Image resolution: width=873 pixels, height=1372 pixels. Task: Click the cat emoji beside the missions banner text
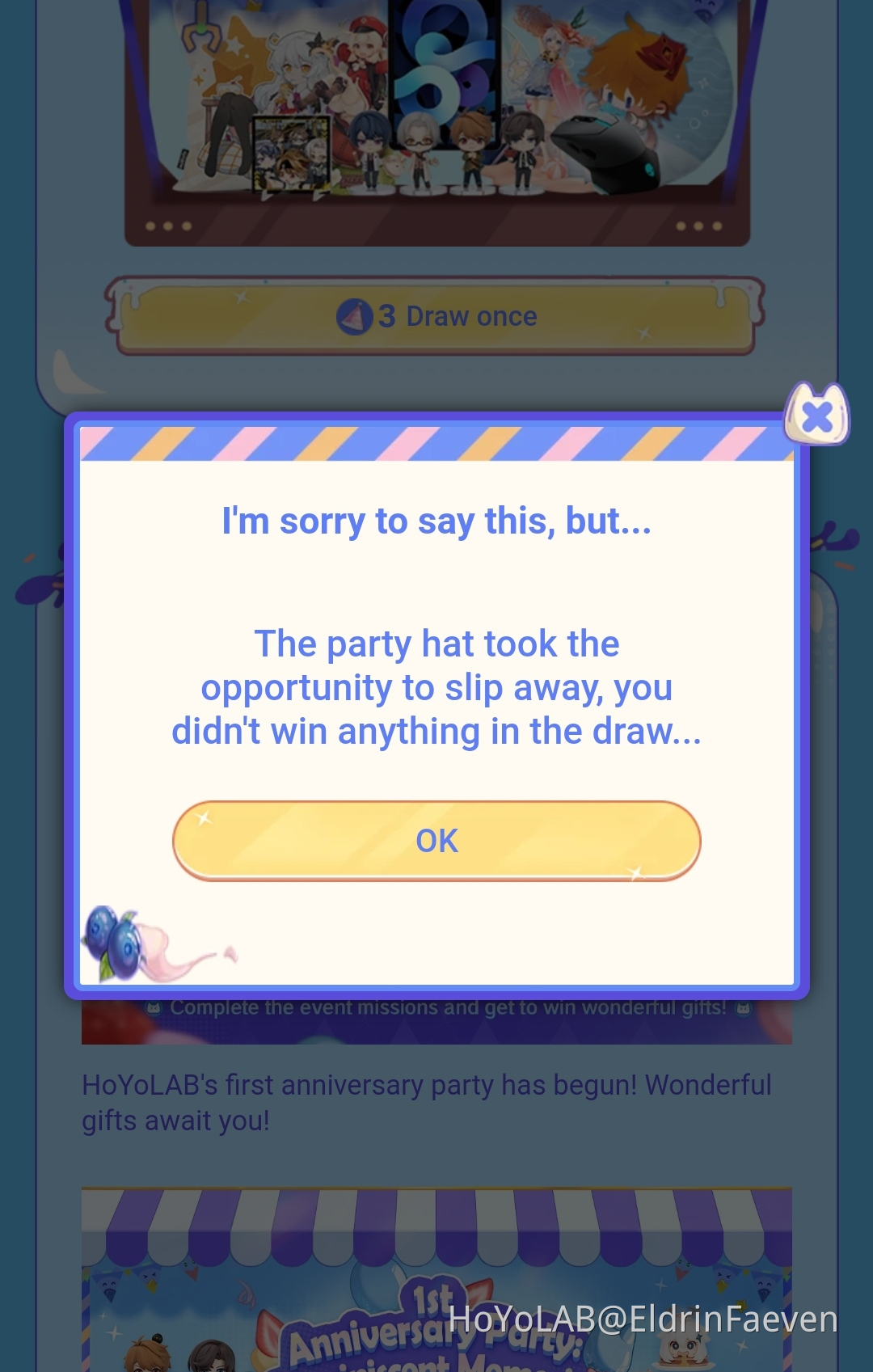(x=154, y=1007)
